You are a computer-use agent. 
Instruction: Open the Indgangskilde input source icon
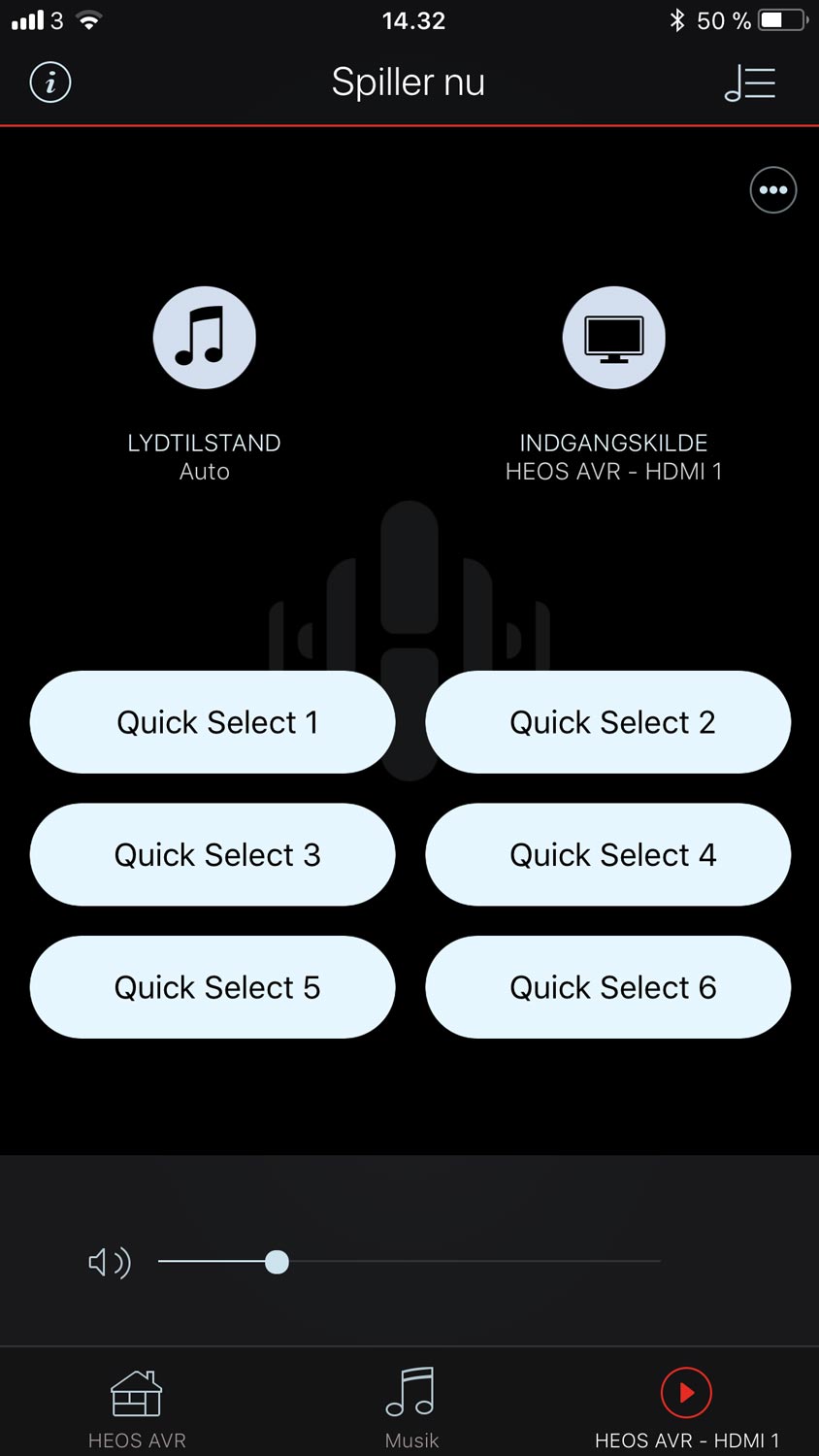[x=614, y=338]
